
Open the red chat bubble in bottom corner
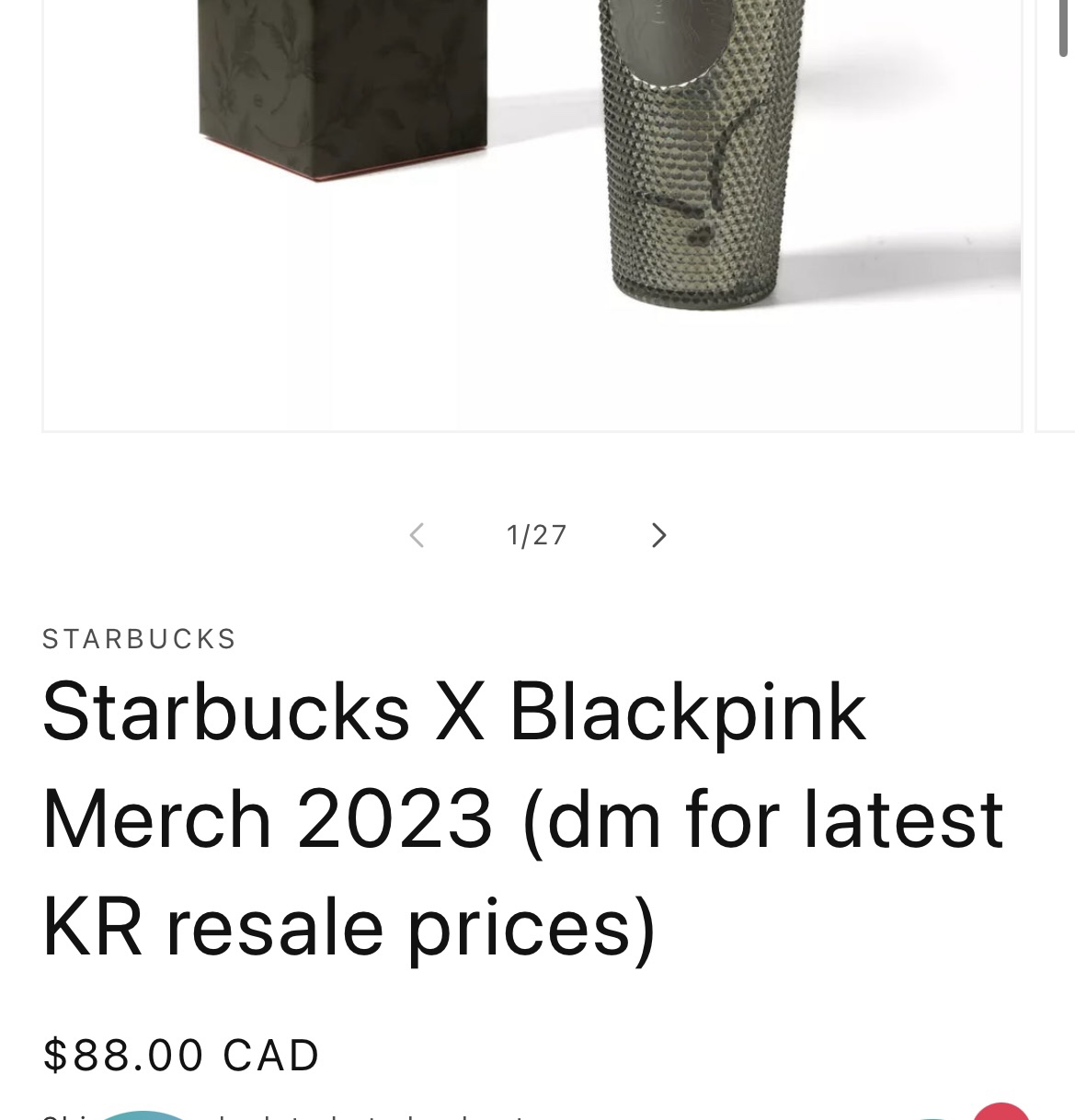pos(1001,1116)
